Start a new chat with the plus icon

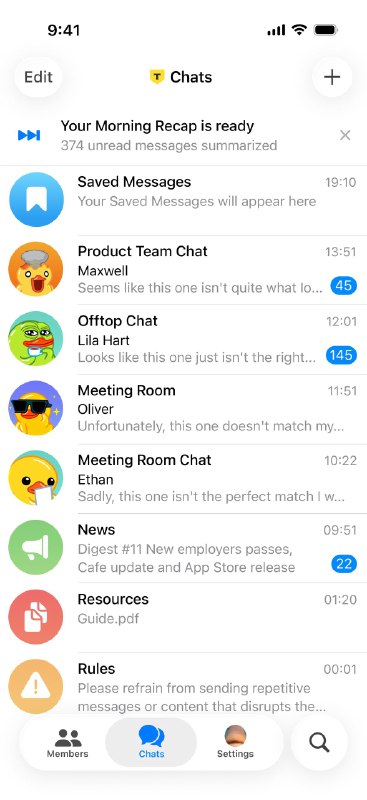(332, 77)
